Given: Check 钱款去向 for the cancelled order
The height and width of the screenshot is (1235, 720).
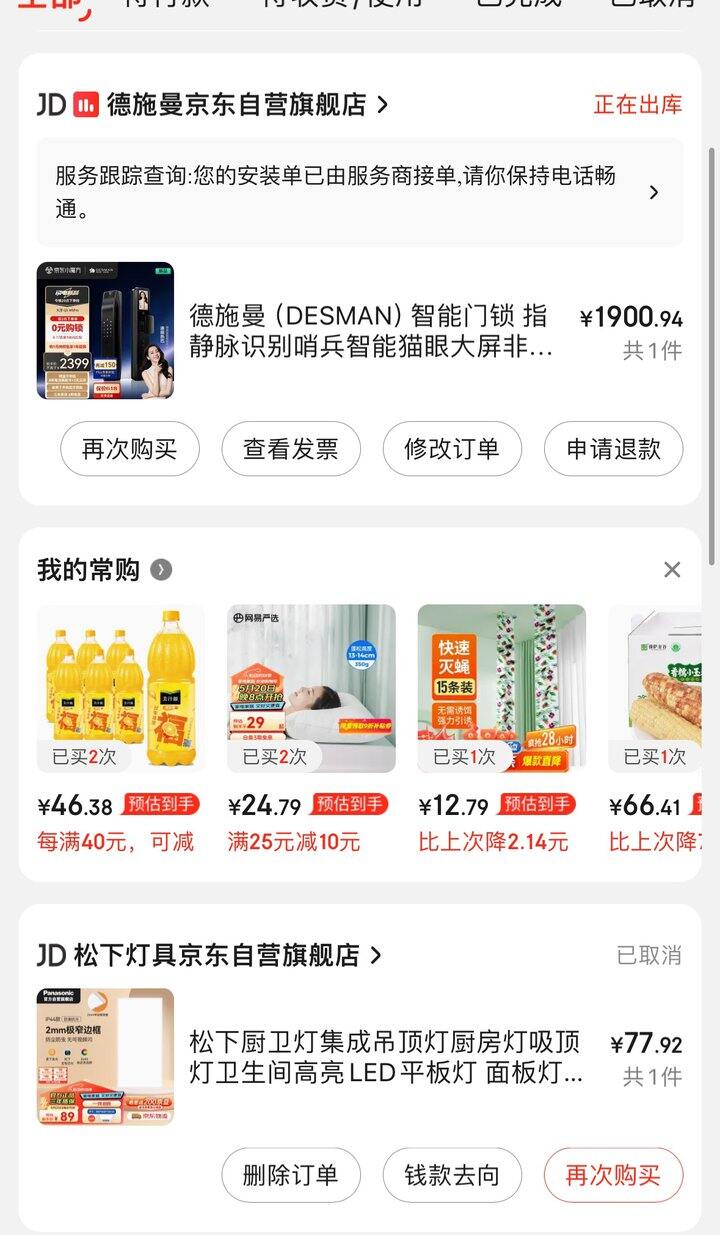Looking at the screenshot, I should point(452,1176).
